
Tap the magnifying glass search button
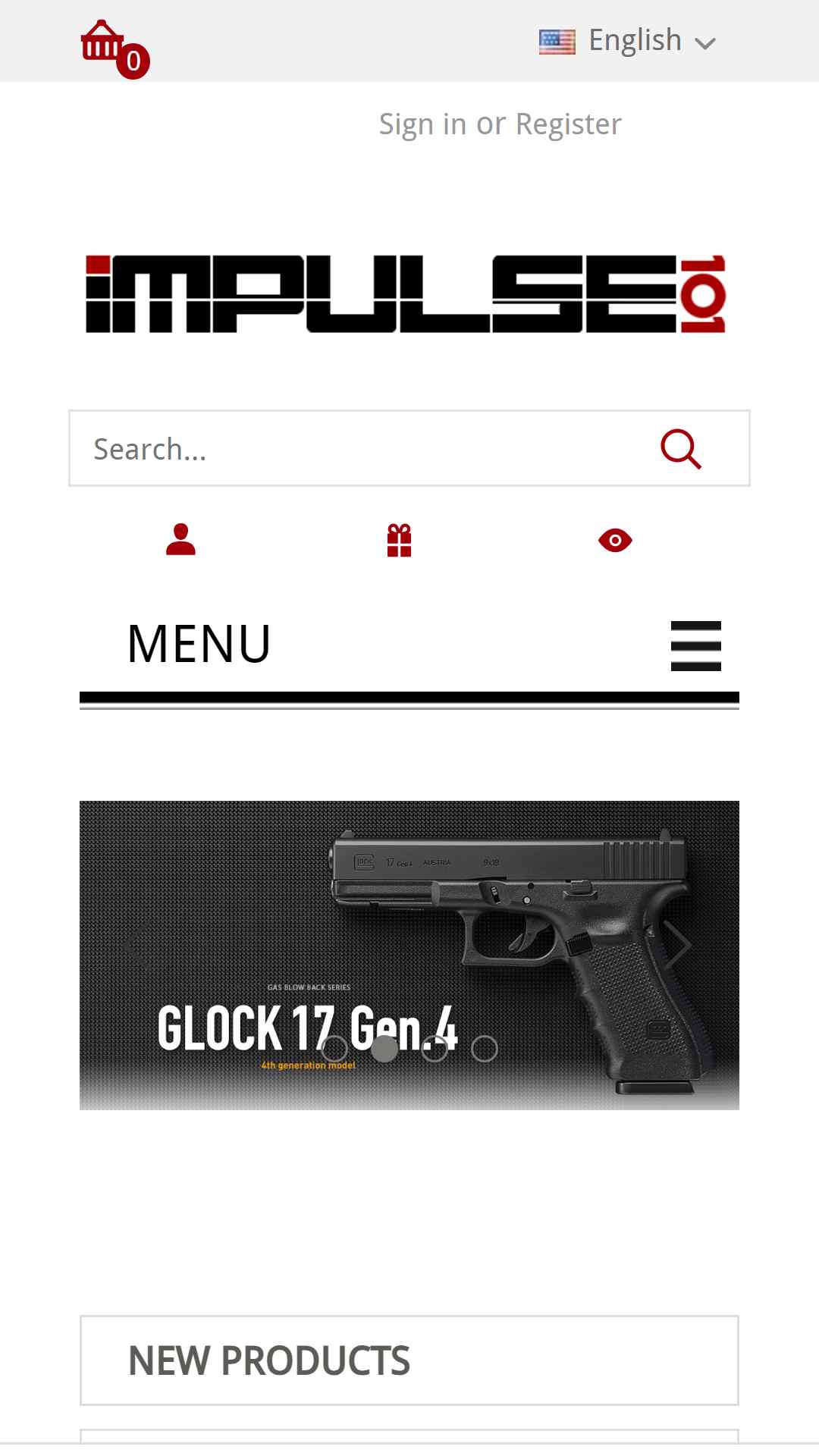680,449
